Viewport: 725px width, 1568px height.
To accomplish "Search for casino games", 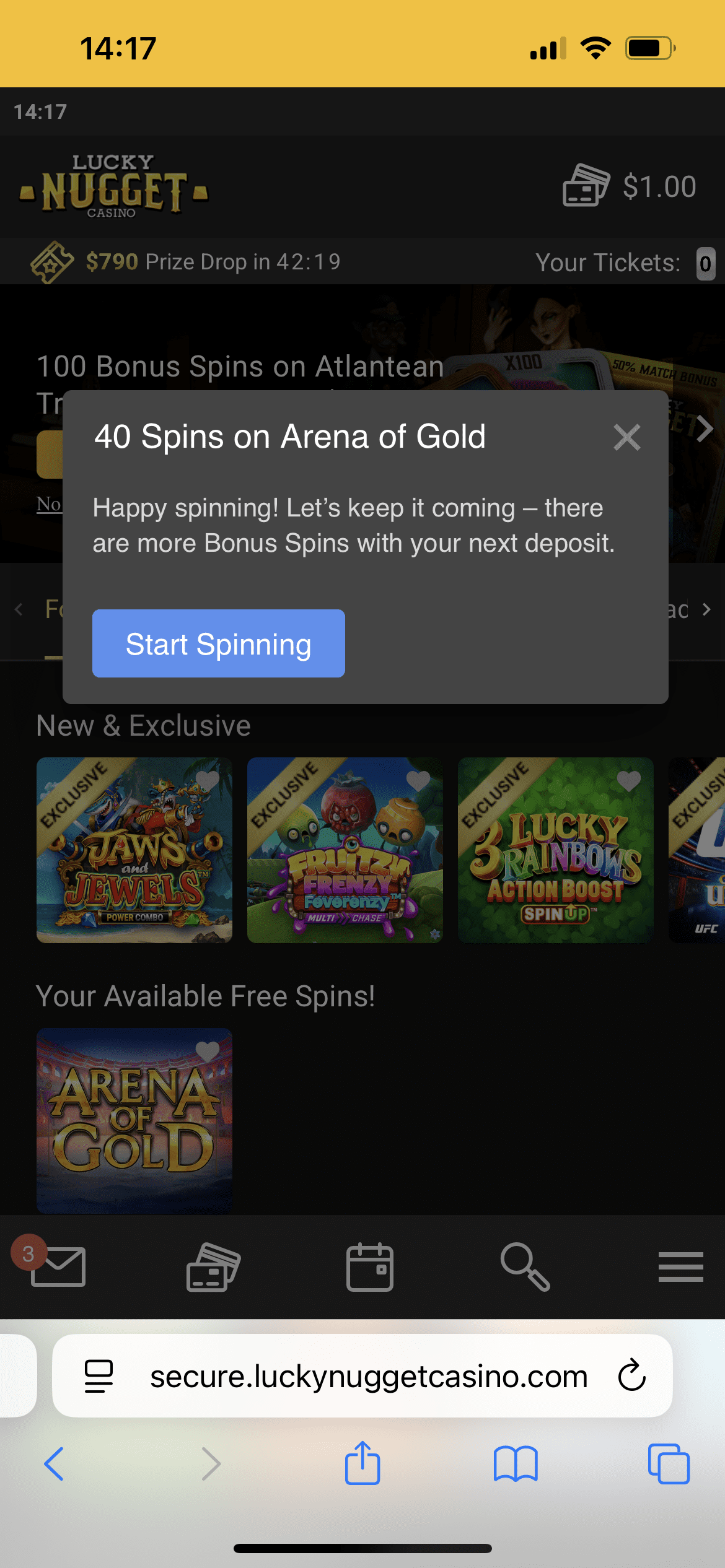I will pyautogui.click(x=525, y=1267).
